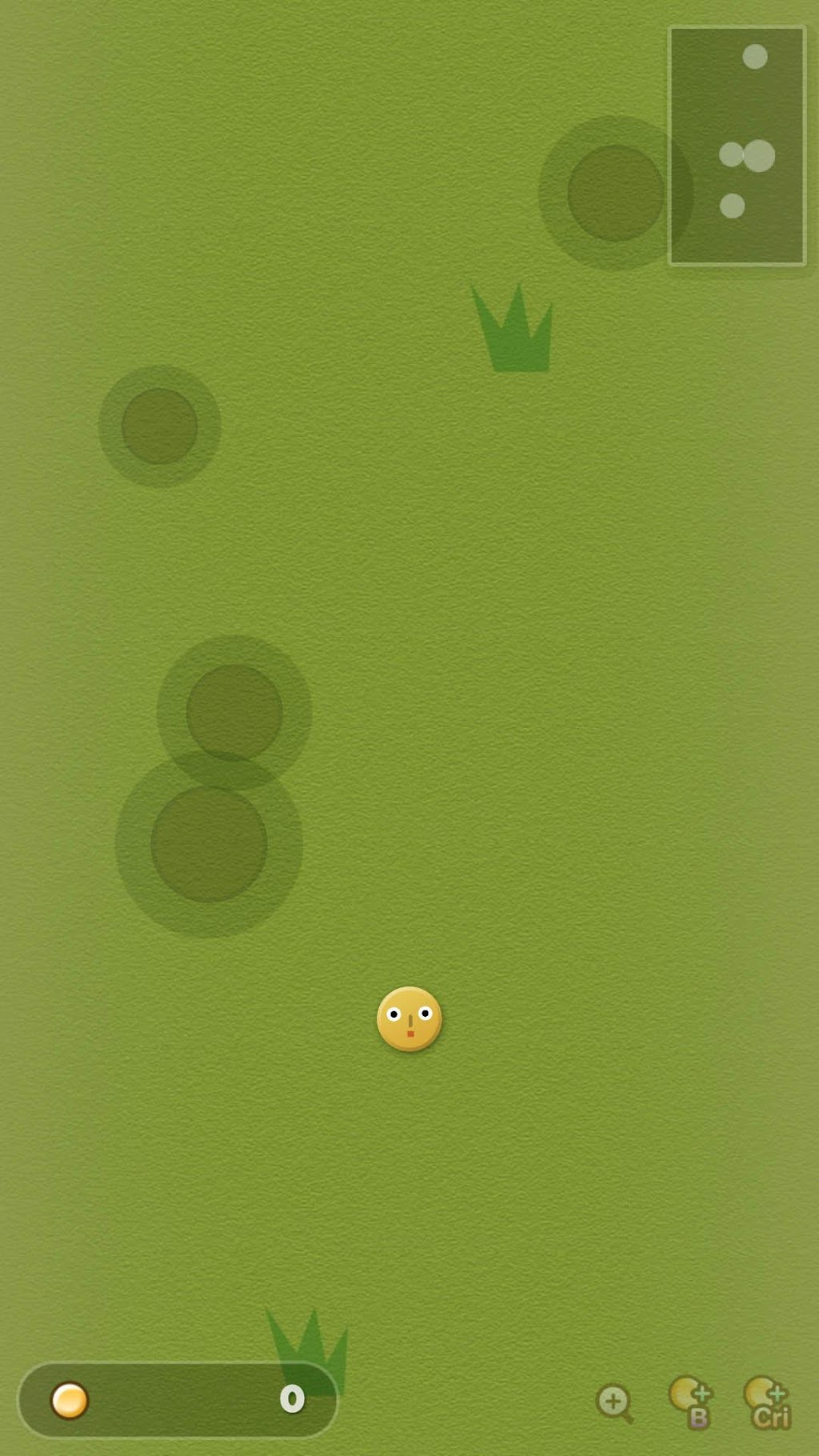Open the minimap panel

pos(737,146)
